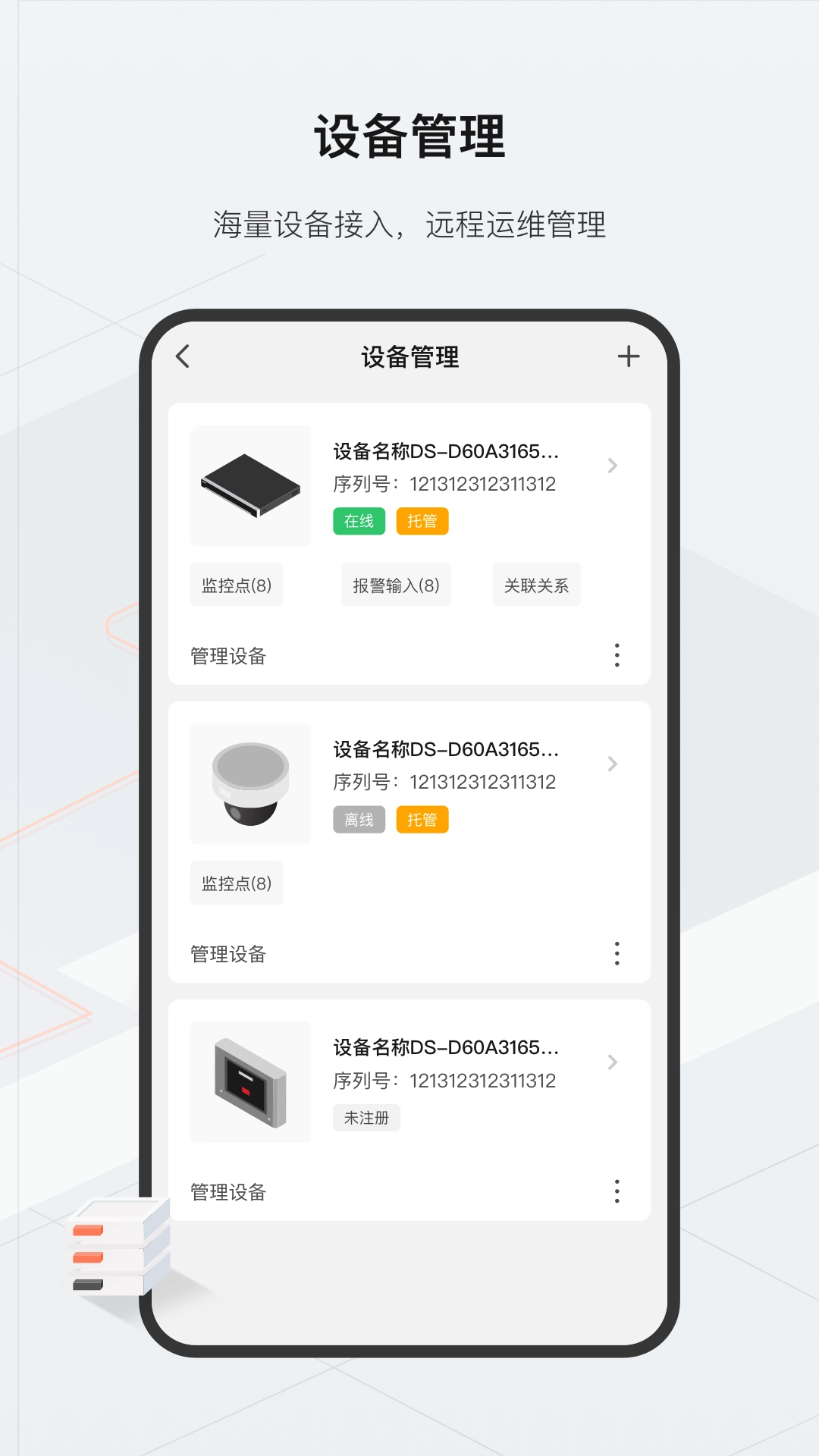Open 管理设备 on the first device card
Image resolution: width=819 pixels, height=1456 pixels.
tap(227, 657)
